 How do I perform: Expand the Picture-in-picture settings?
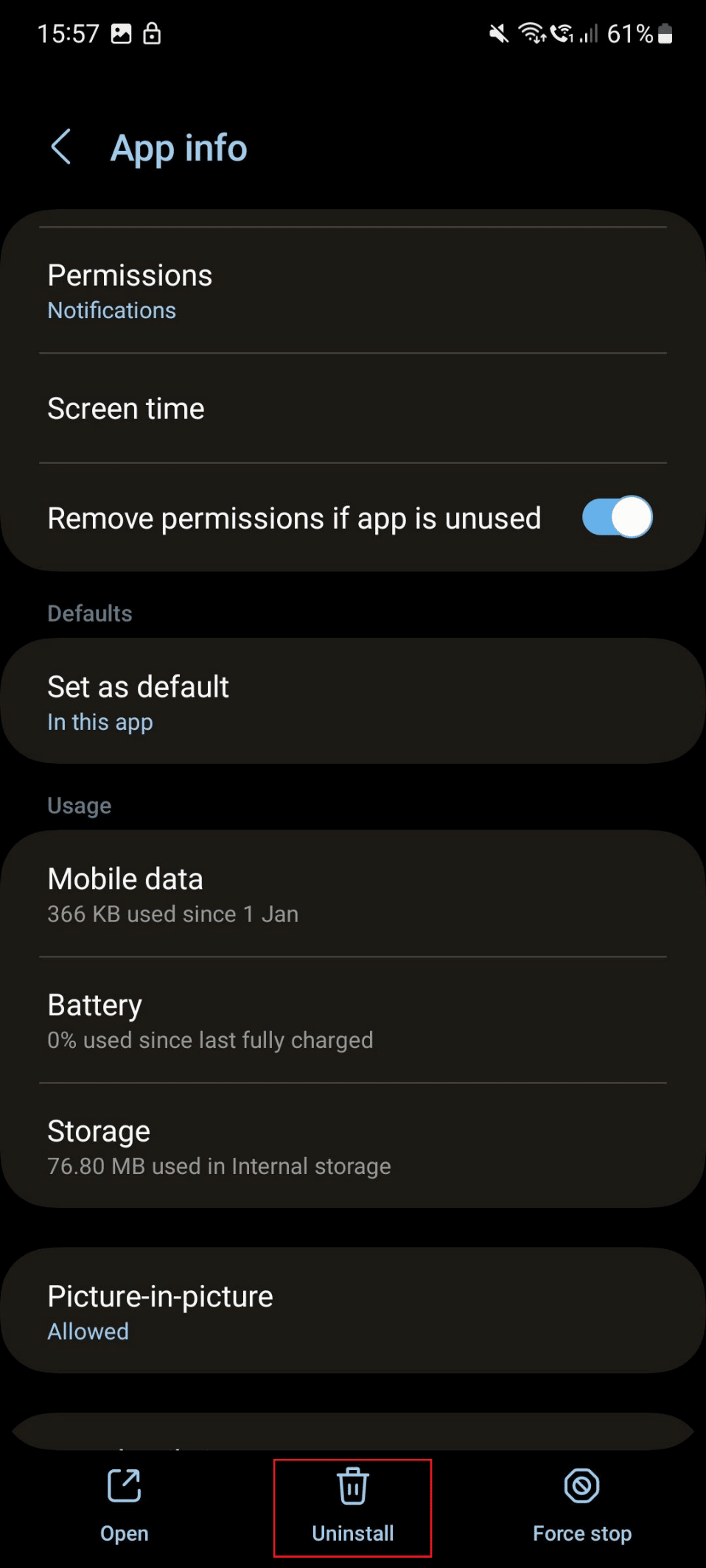click(x=352, y=1311)
